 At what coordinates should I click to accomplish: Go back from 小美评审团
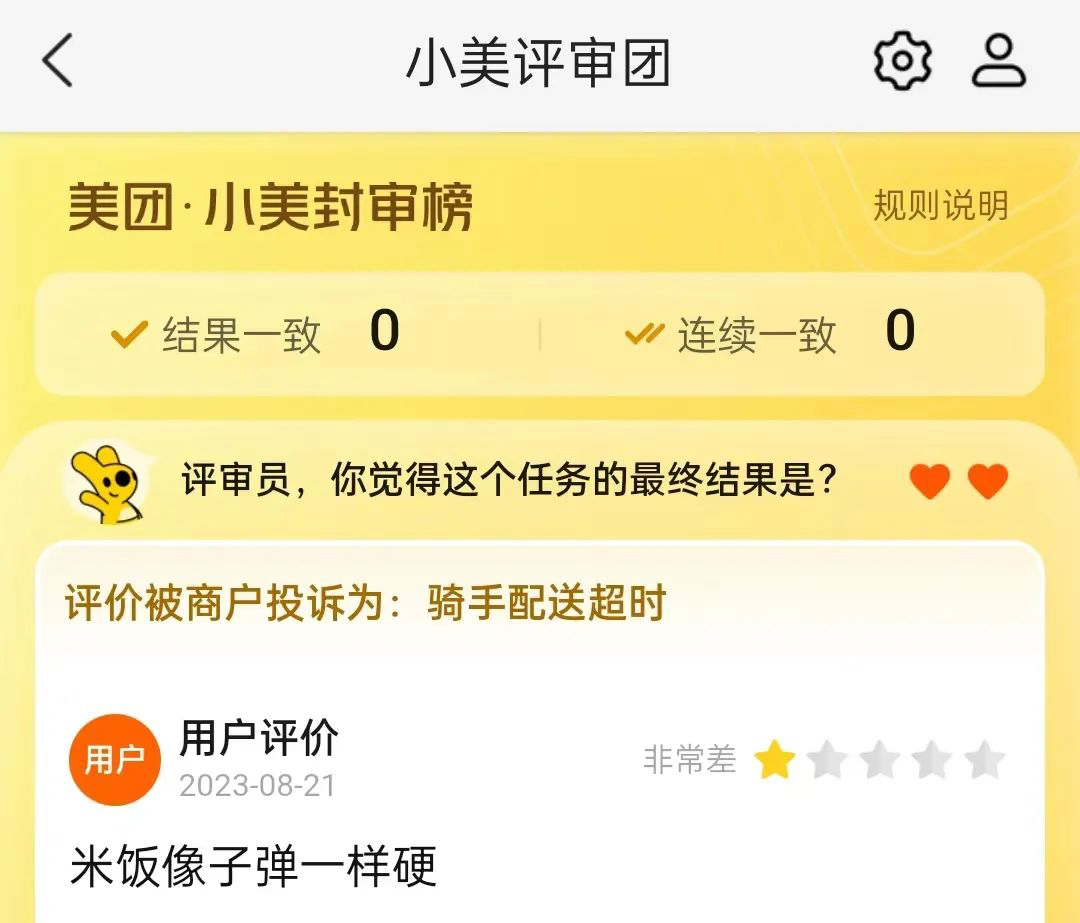[x=58, y=62]
